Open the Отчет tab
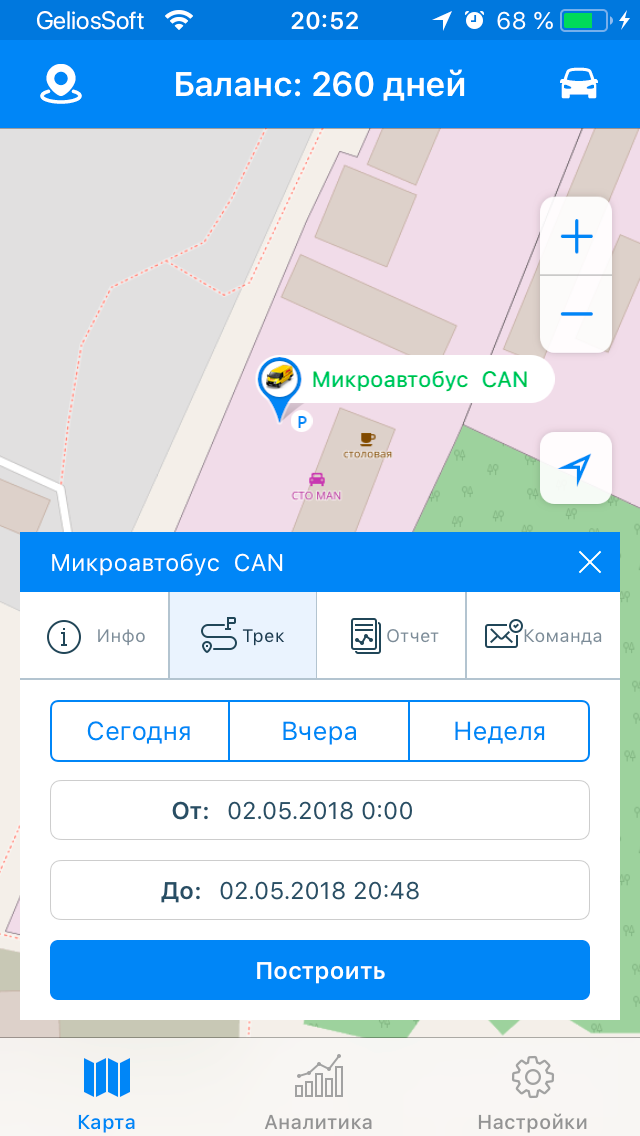 click(392, 635)
